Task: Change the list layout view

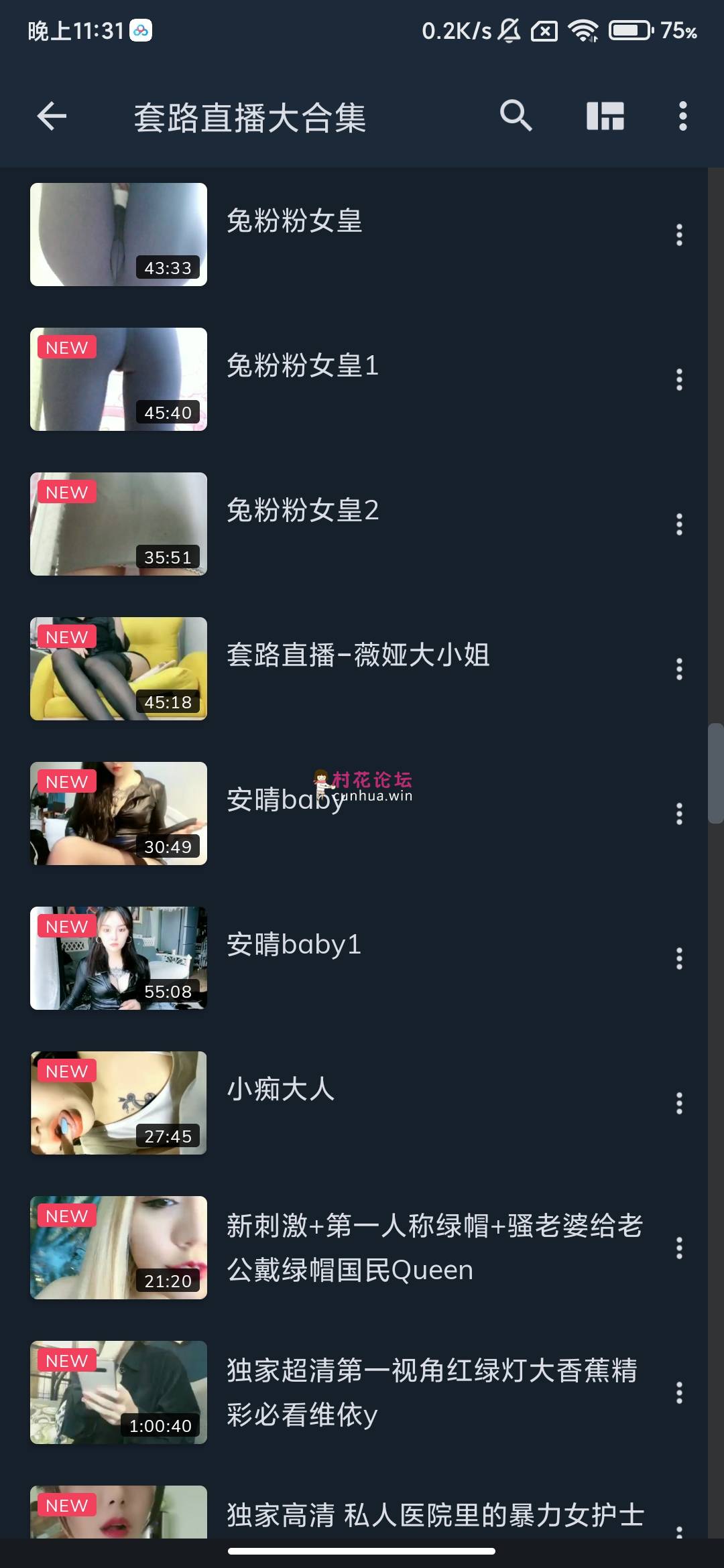Action: pos(605,117)
